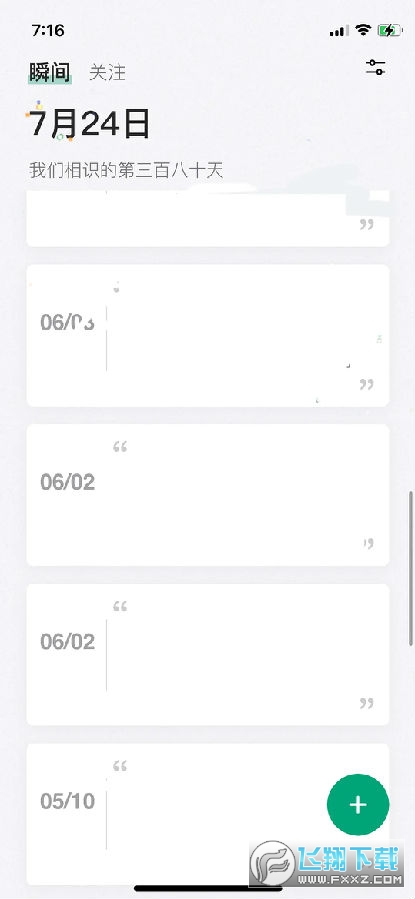Select the 瞬间 tab

pos(50,73)
